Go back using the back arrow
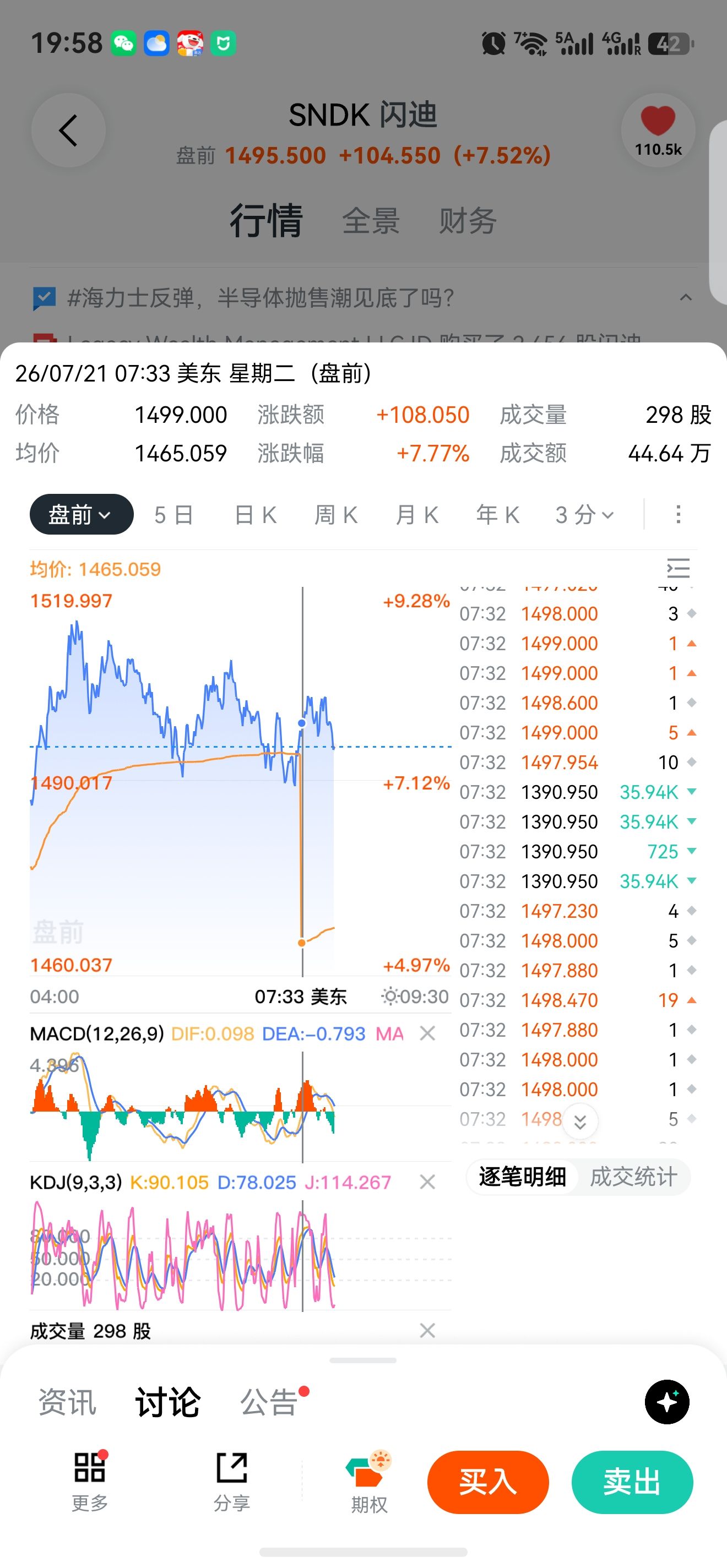 68,130
